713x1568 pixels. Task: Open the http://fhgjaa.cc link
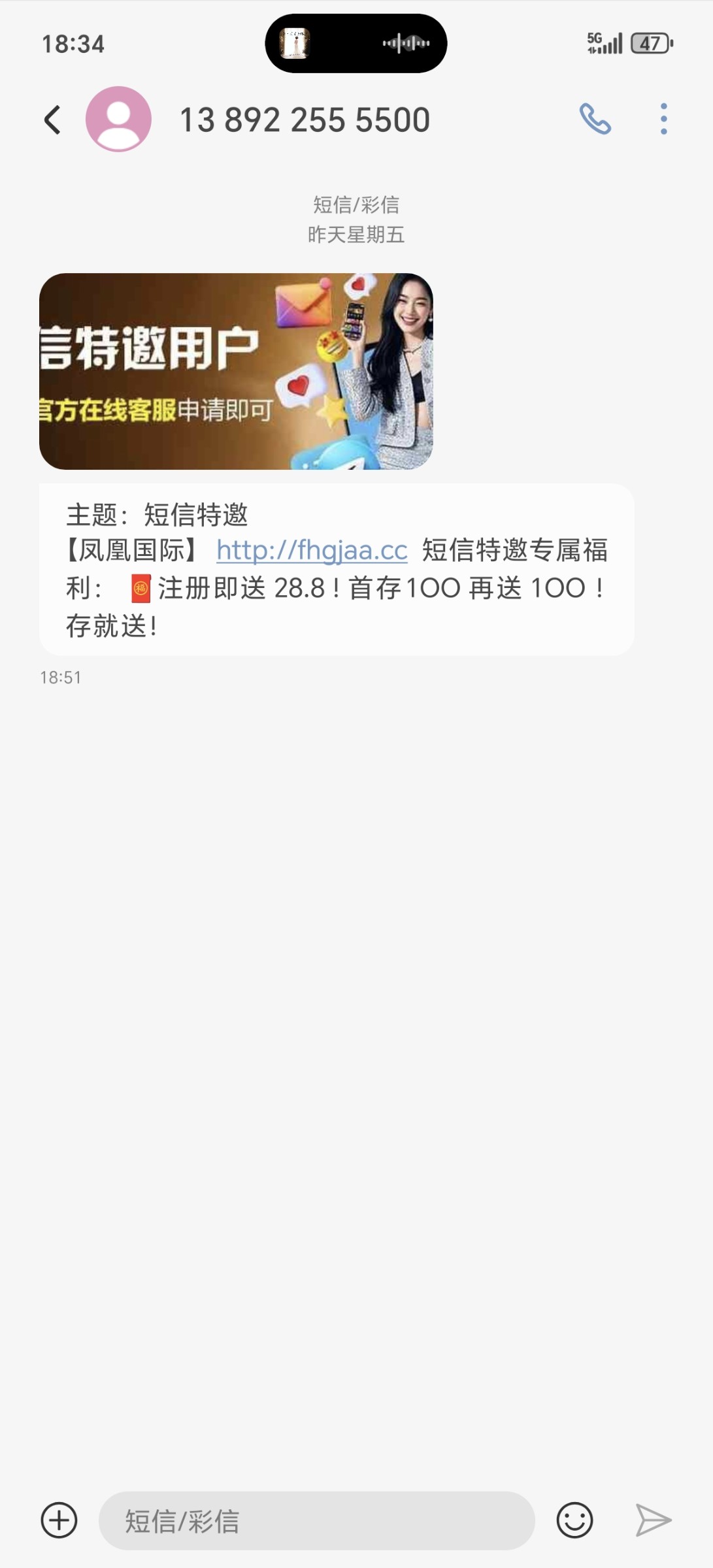[x=312, y=550]
